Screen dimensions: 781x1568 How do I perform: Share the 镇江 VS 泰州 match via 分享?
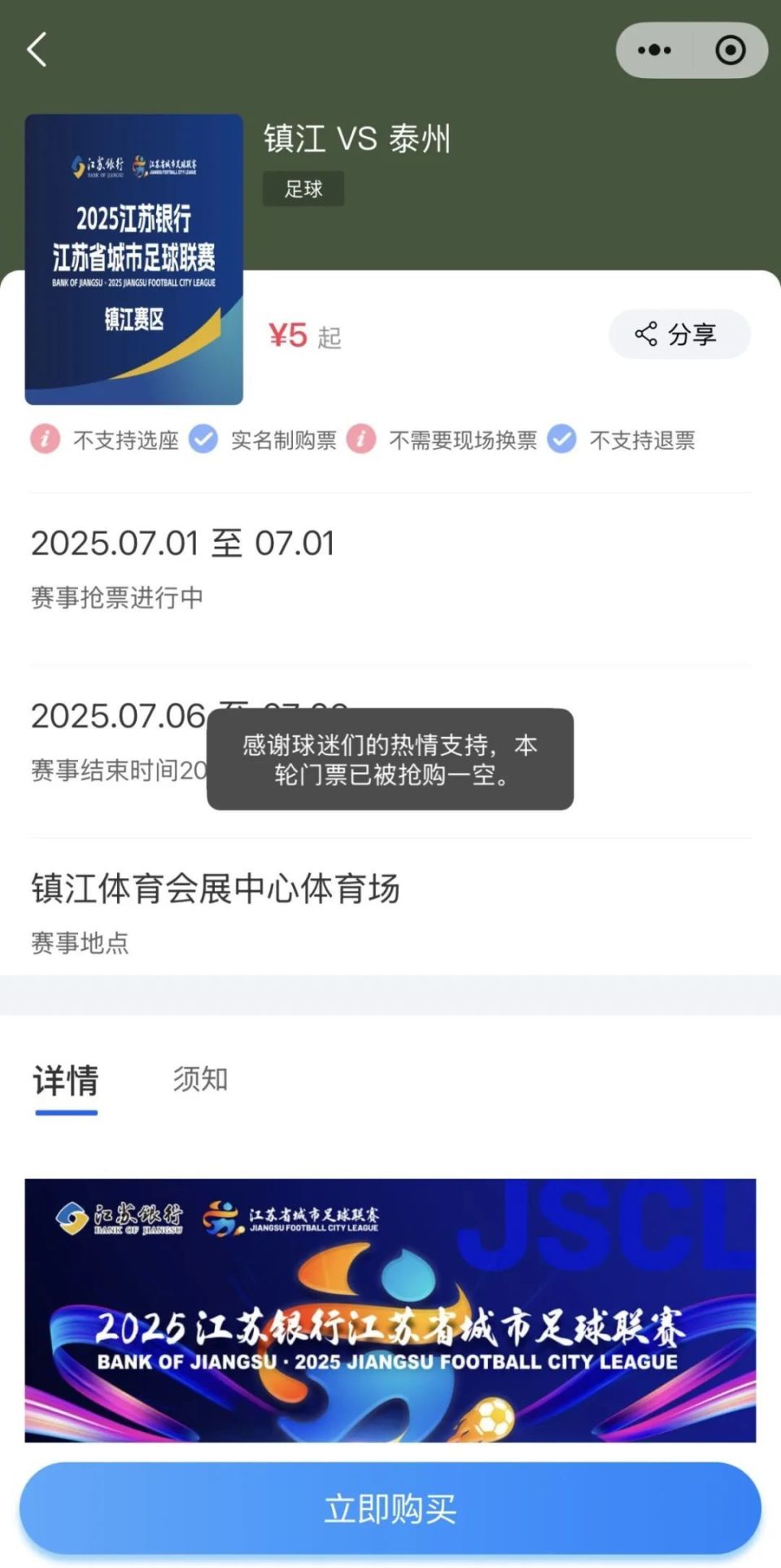pos(679,334)
